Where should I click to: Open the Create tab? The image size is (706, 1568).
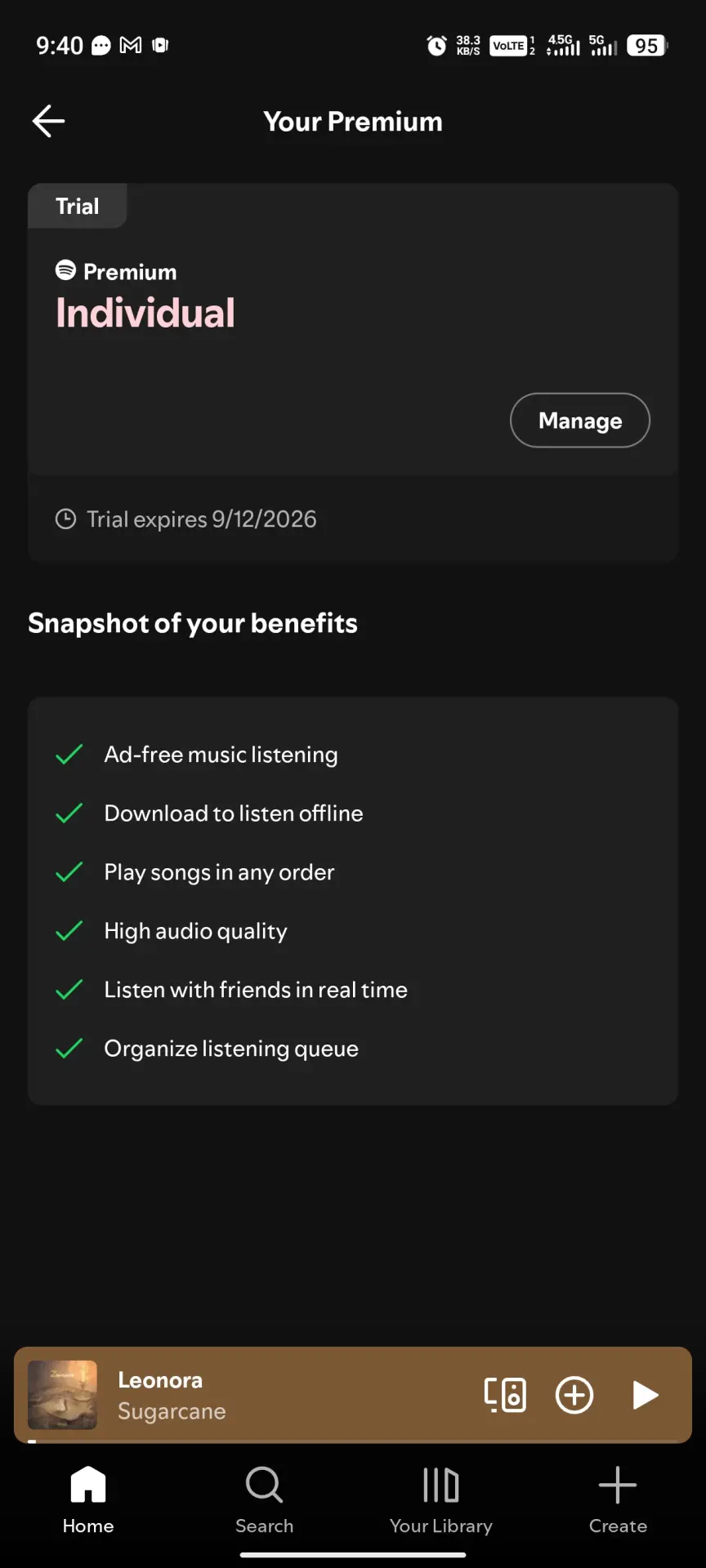[x=618, y=1499]
